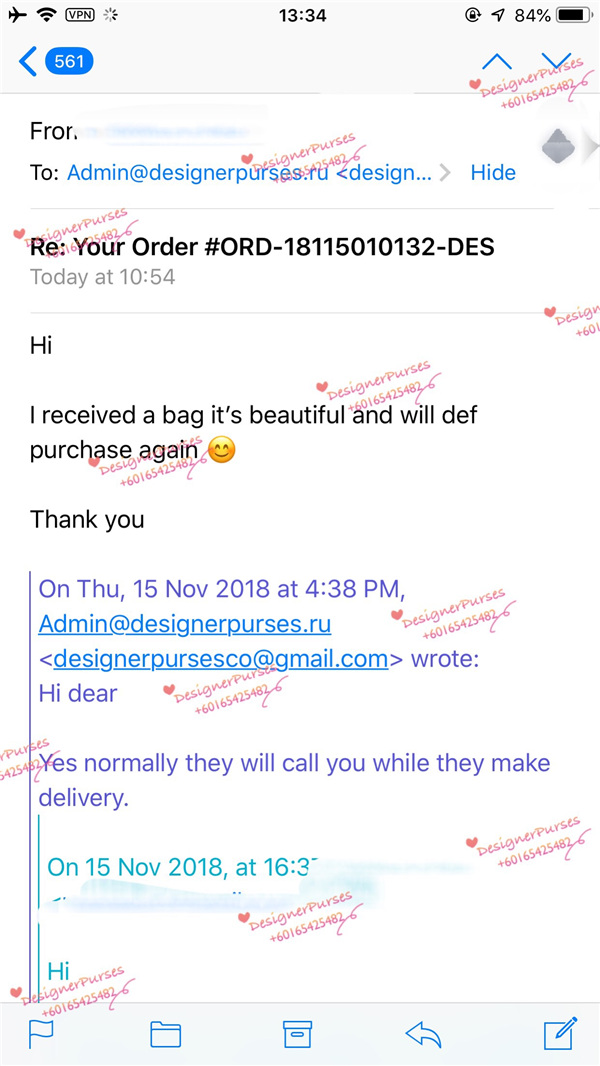Open the Admin@designerpurses.ru link in quoted reply
The height and width of the screenshot is (1066, 600).
(184, 624)
